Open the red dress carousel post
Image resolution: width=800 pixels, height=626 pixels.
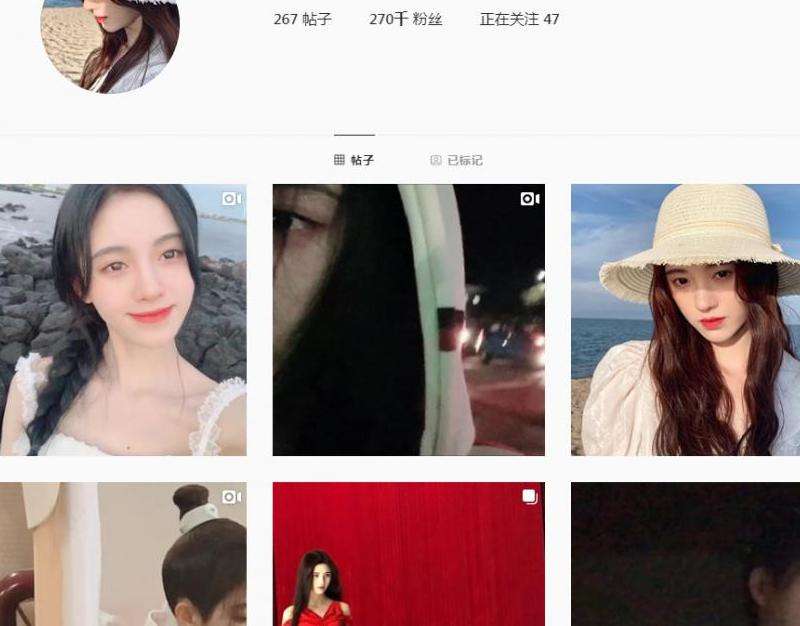click(x=409, y=555)
